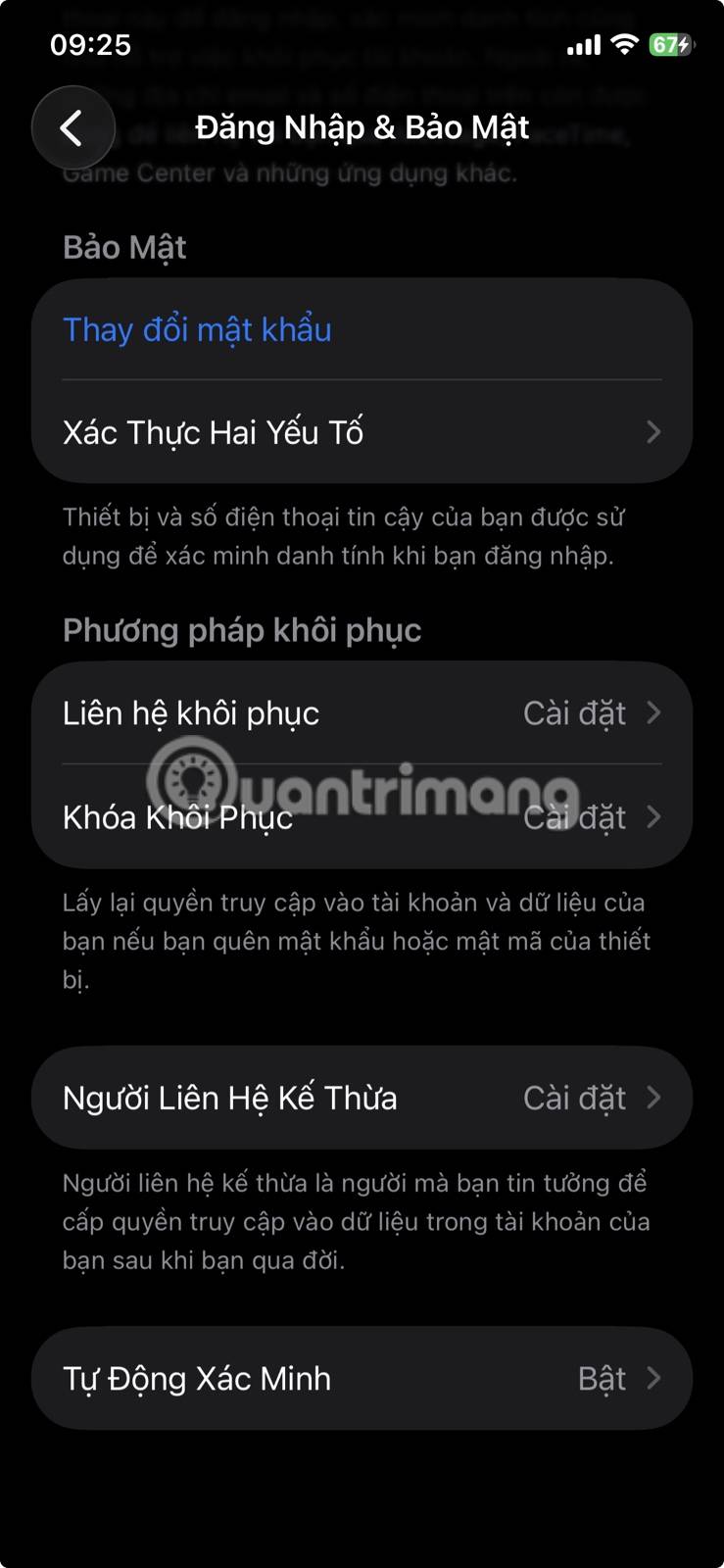Tap Thay đổi mật khẩu
This screenshot has height=1568, width=724.
pos(197,330)
